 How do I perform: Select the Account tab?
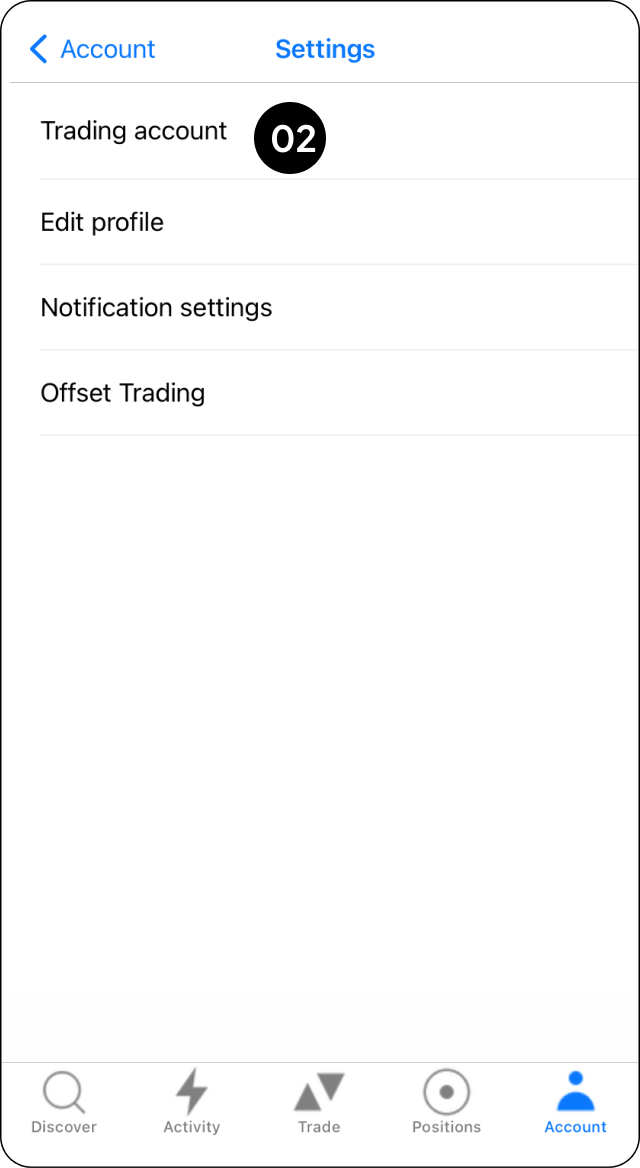click(575, 1102)
